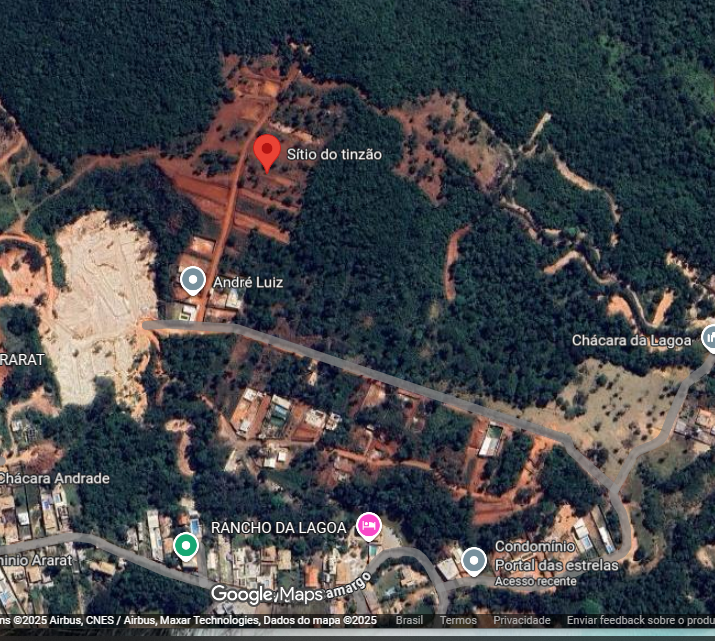Image resolution: width=715 pixels, height=641 pixels.
Task: Tap the Brasil region link
Action: tap(409, 620)
